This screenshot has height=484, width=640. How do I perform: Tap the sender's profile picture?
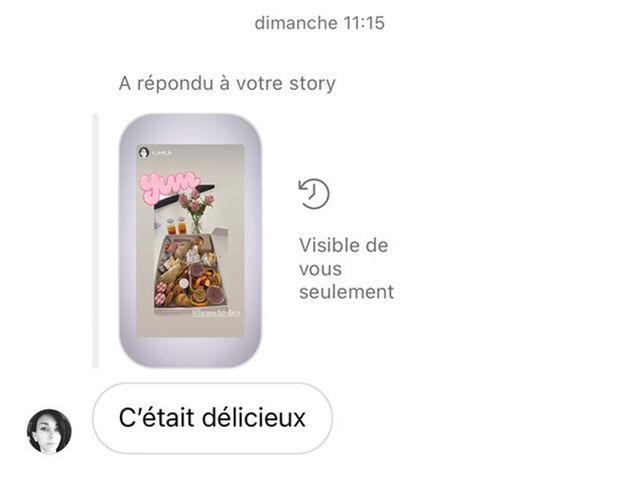(x=49, y=431)
